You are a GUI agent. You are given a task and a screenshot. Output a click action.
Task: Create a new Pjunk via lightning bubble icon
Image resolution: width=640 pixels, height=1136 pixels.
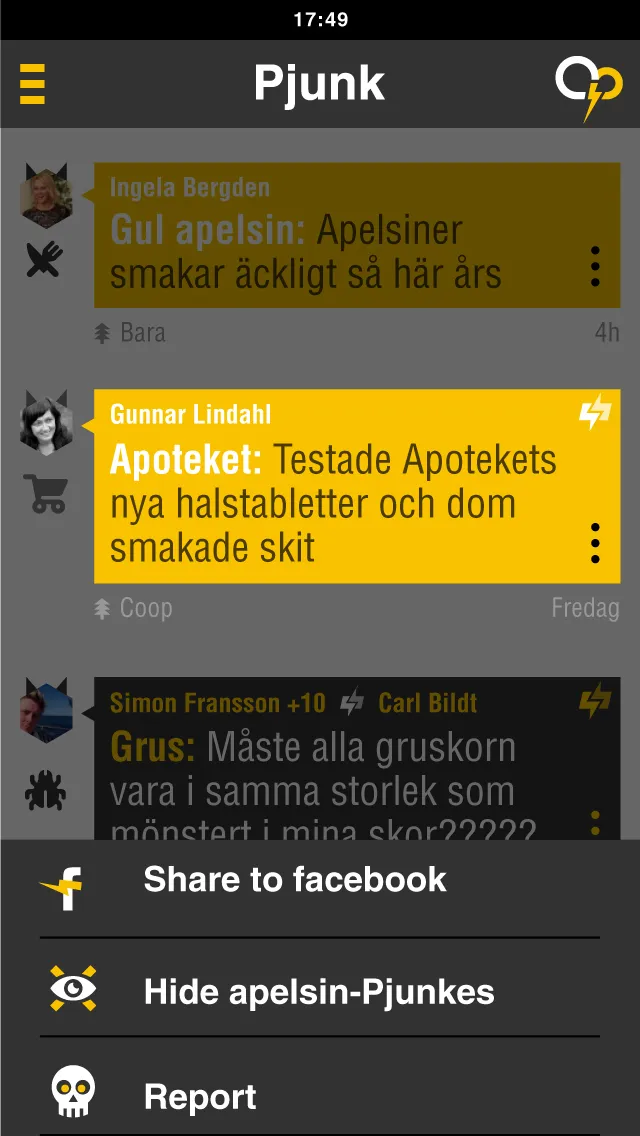click(588, 88)
